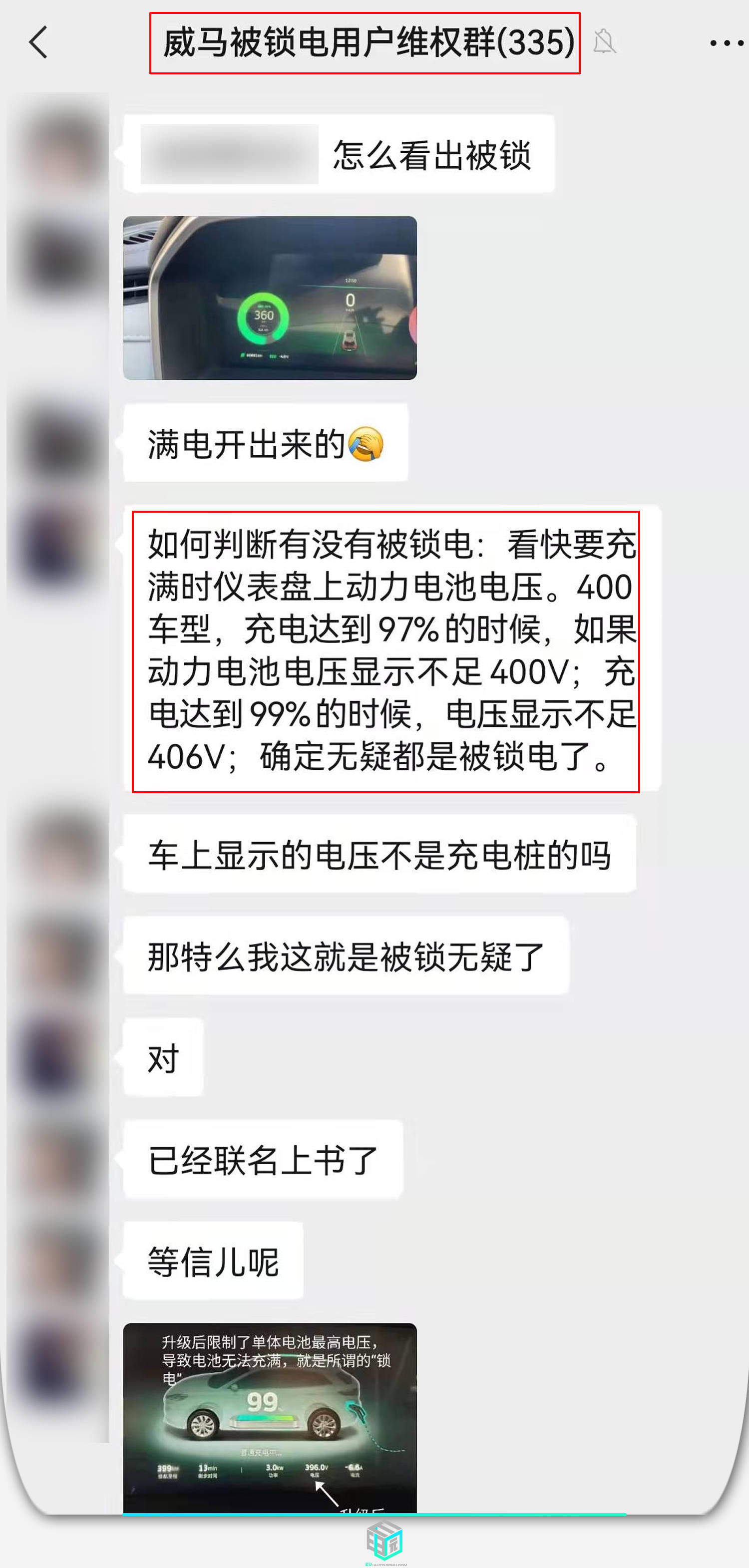This screenshot has width=749, height=1568.
Task: Open the group chat overflow menu
Action: [727, 43]
